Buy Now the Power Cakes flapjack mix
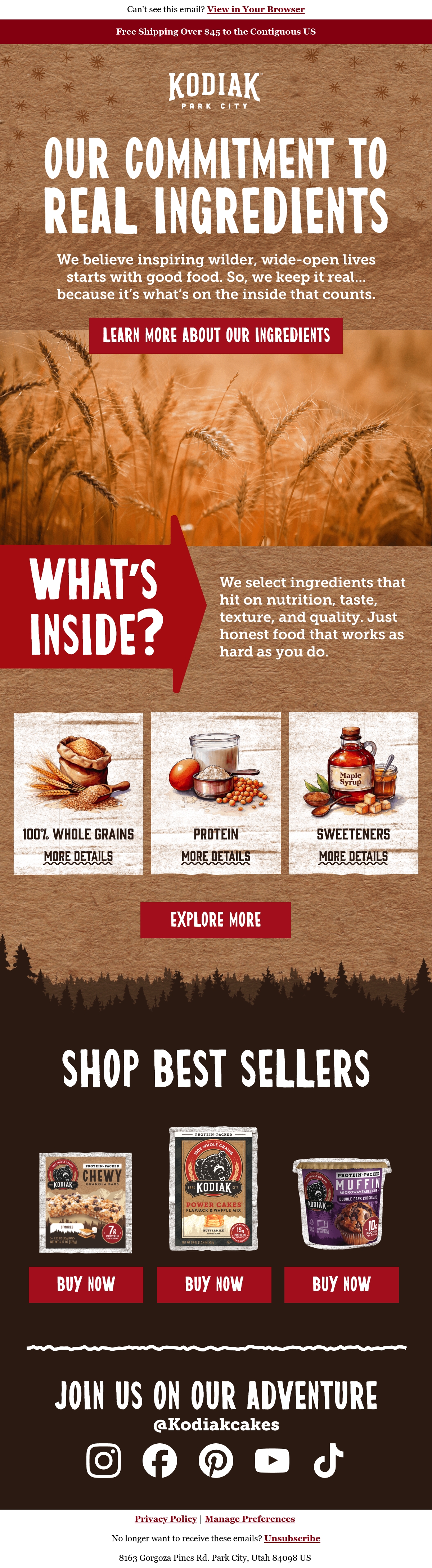The image size is (432, 1568). (x=214, y=1284)
